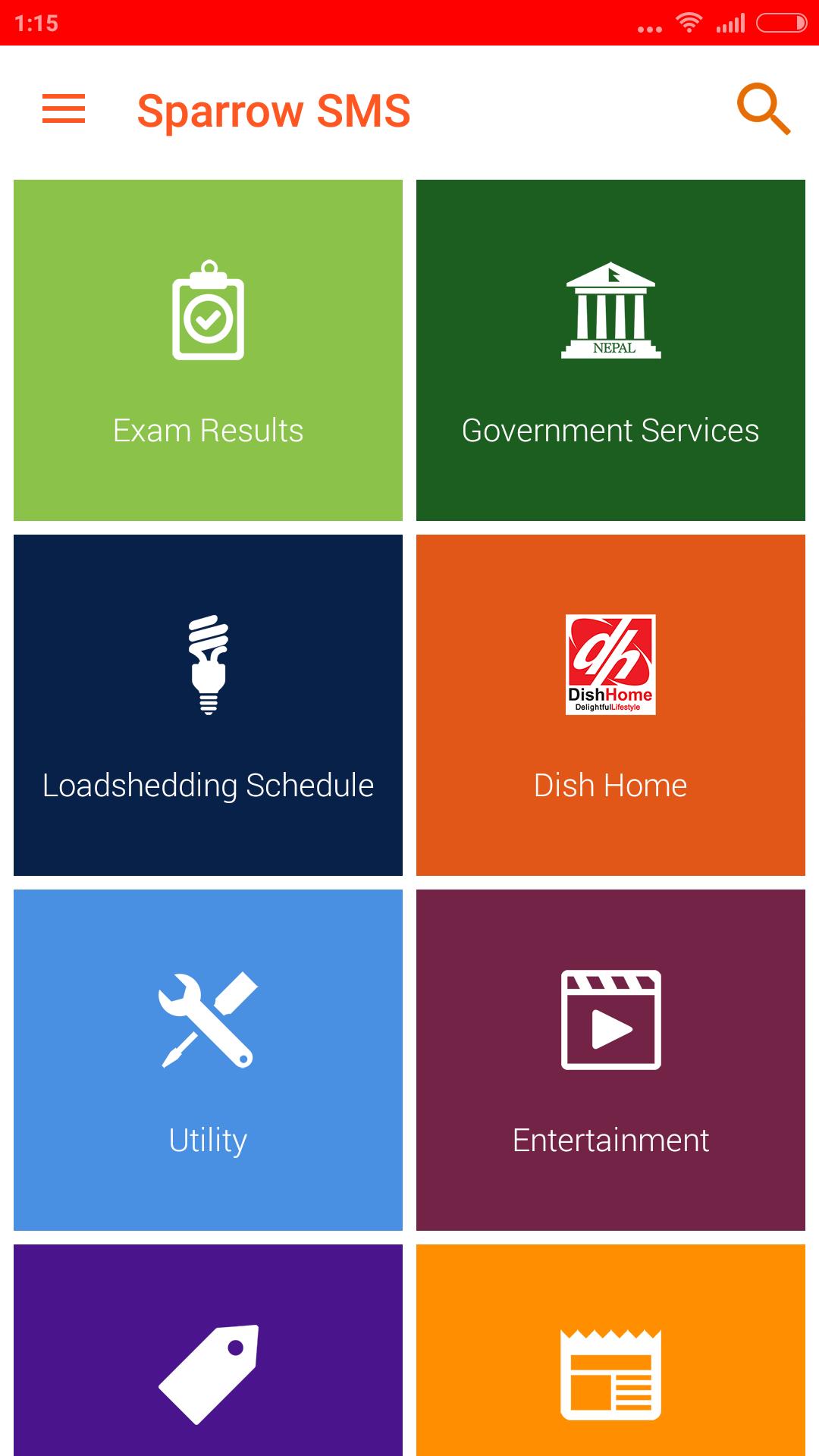Open Dish Home via its red logo
Screen dimensions: 819x1456
pos(610,664)
